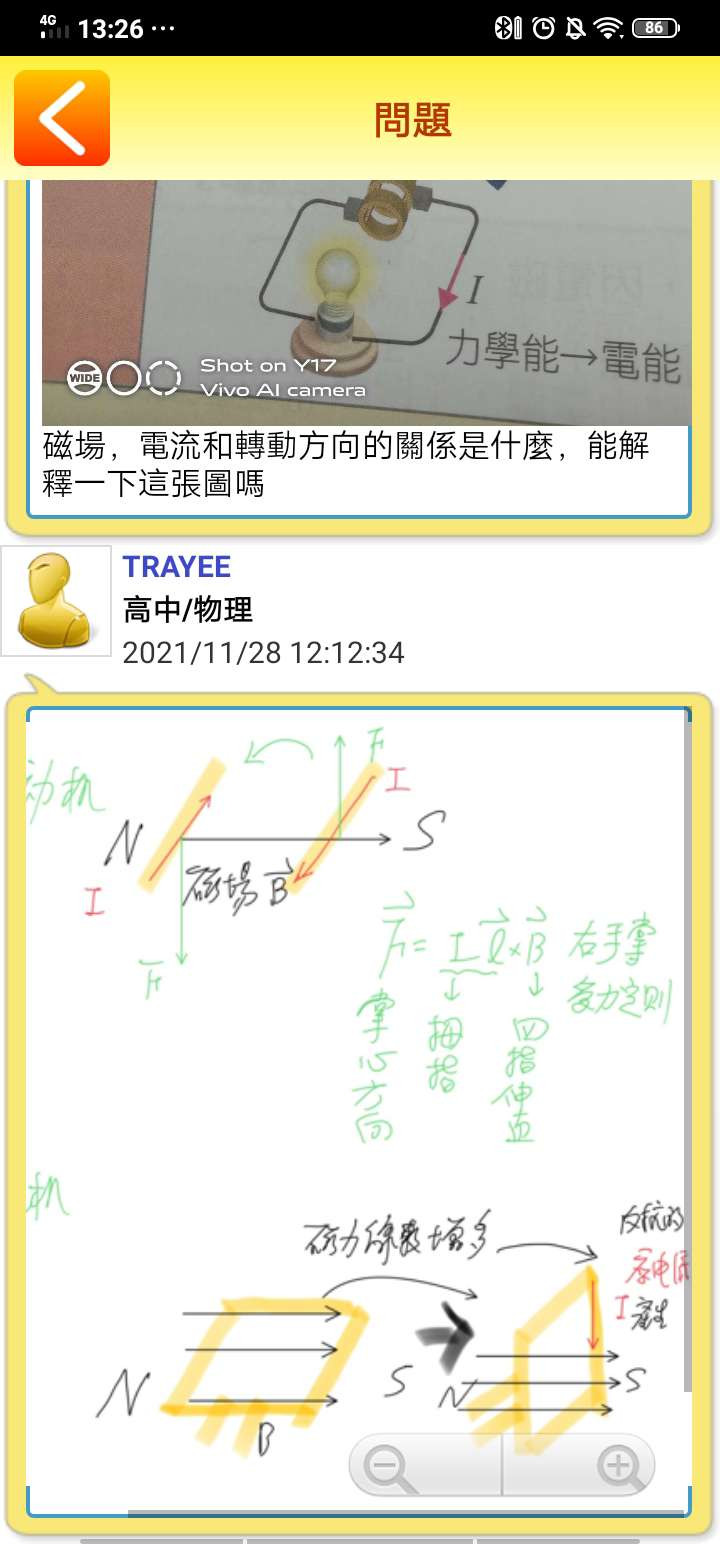Screen dimensions: 720x1544
Task: Open the question's lamp circuit photo
Action: coord(366,302)
